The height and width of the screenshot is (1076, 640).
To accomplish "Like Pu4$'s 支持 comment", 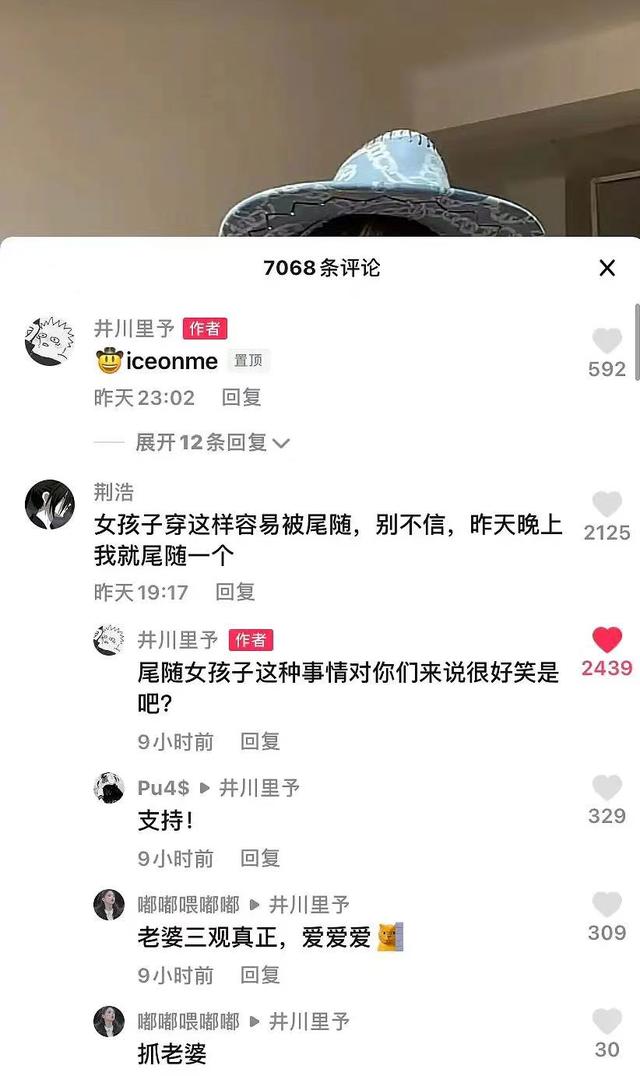I will pos(607,788).
